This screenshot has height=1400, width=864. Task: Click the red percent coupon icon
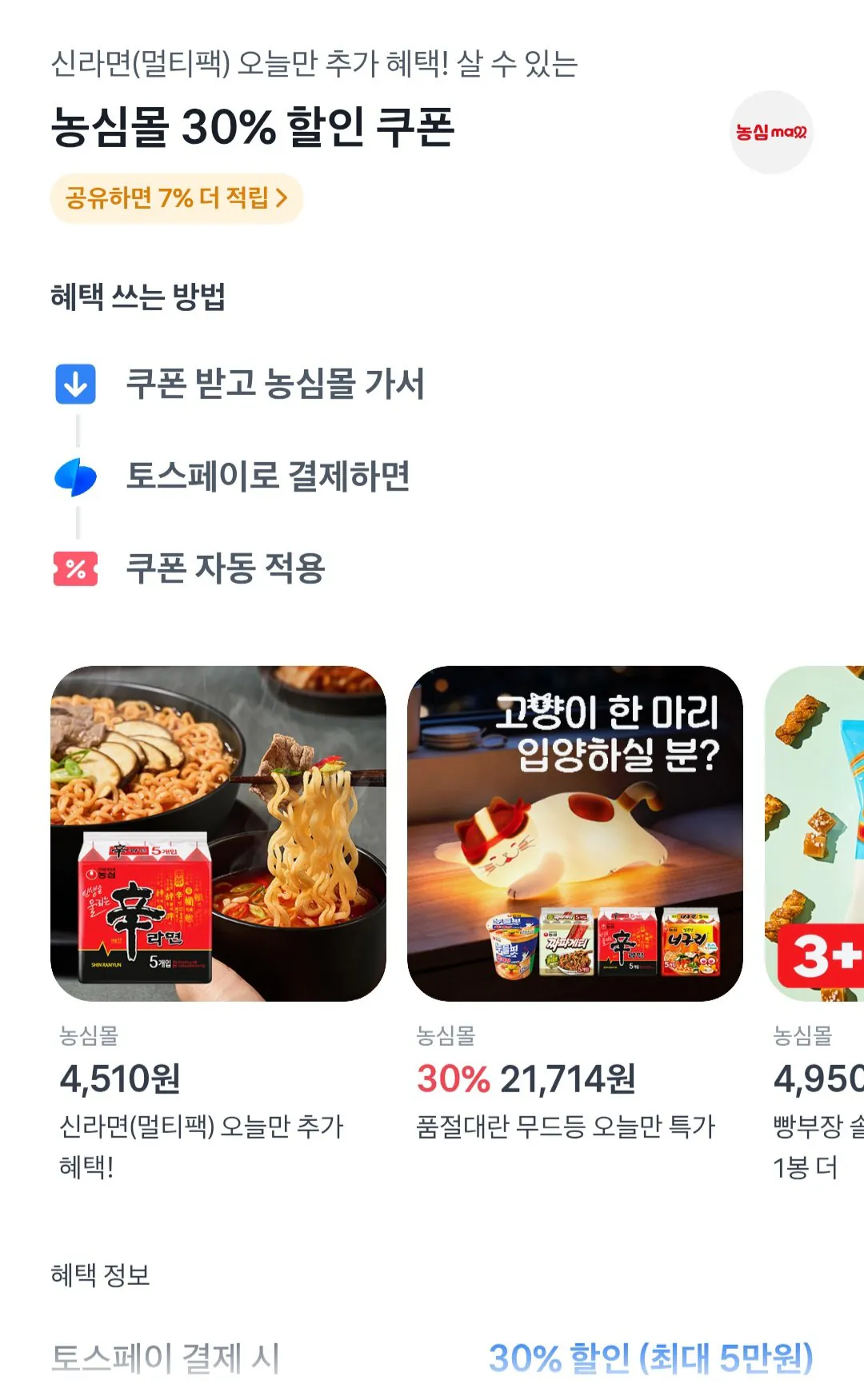pos(74,568)
